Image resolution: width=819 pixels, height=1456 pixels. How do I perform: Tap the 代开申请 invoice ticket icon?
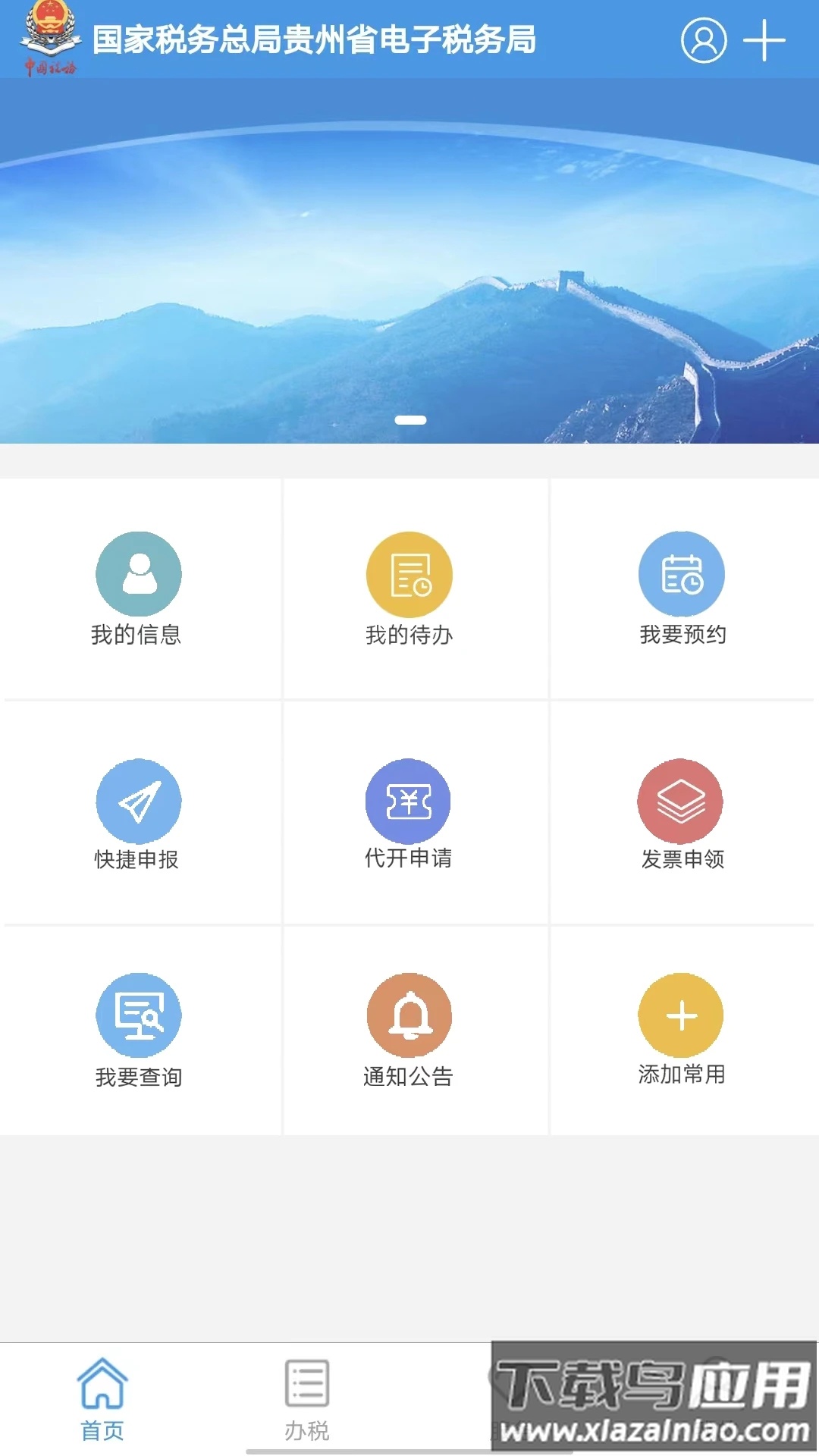[409, 801]
